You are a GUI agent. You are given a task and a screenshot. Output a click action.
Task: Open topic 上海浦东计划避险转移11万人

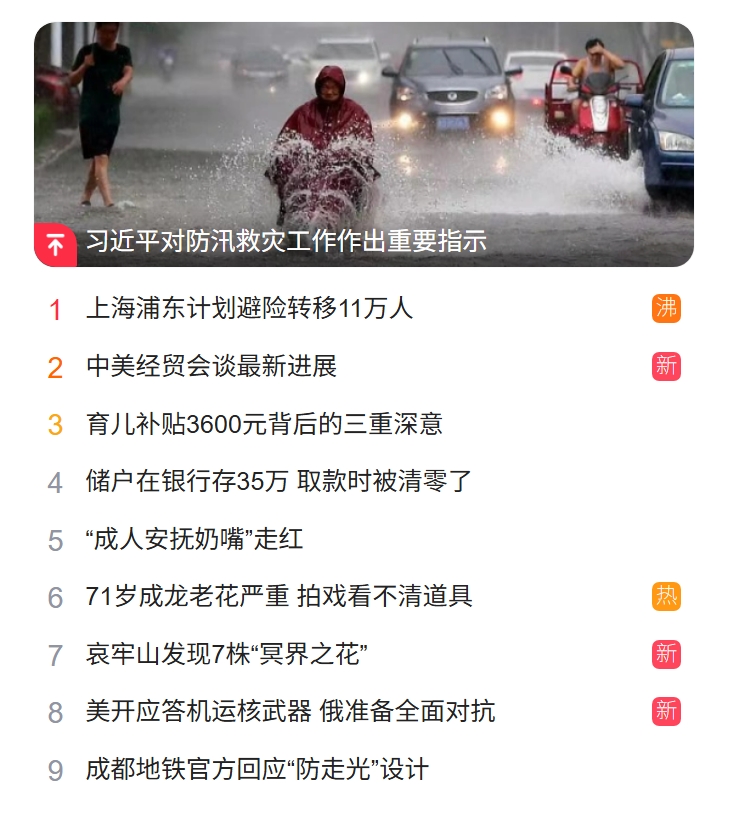coord(249,309)
